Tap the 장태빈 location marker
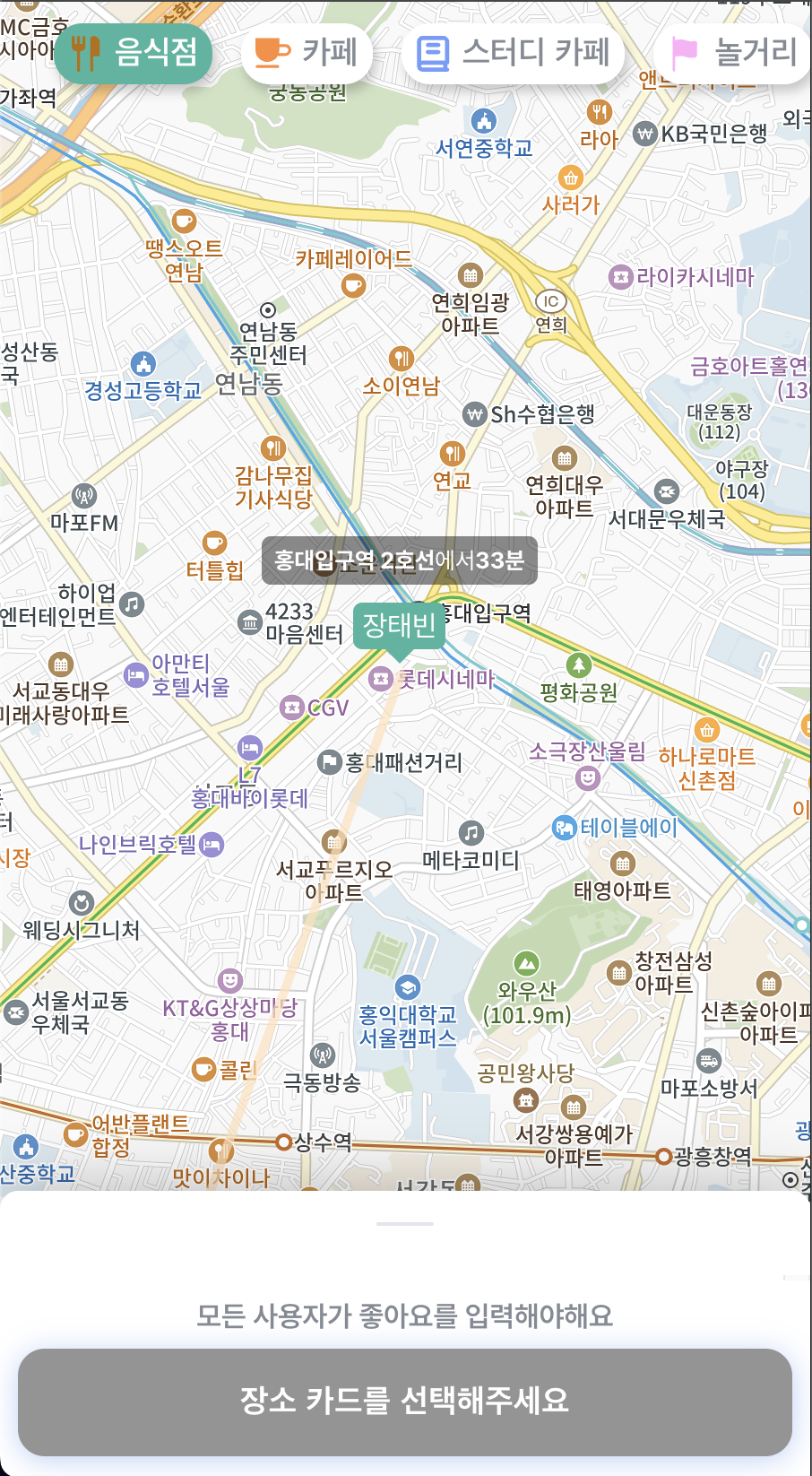The width and height of the screenshot is (812, 1476). coord(399,625)
